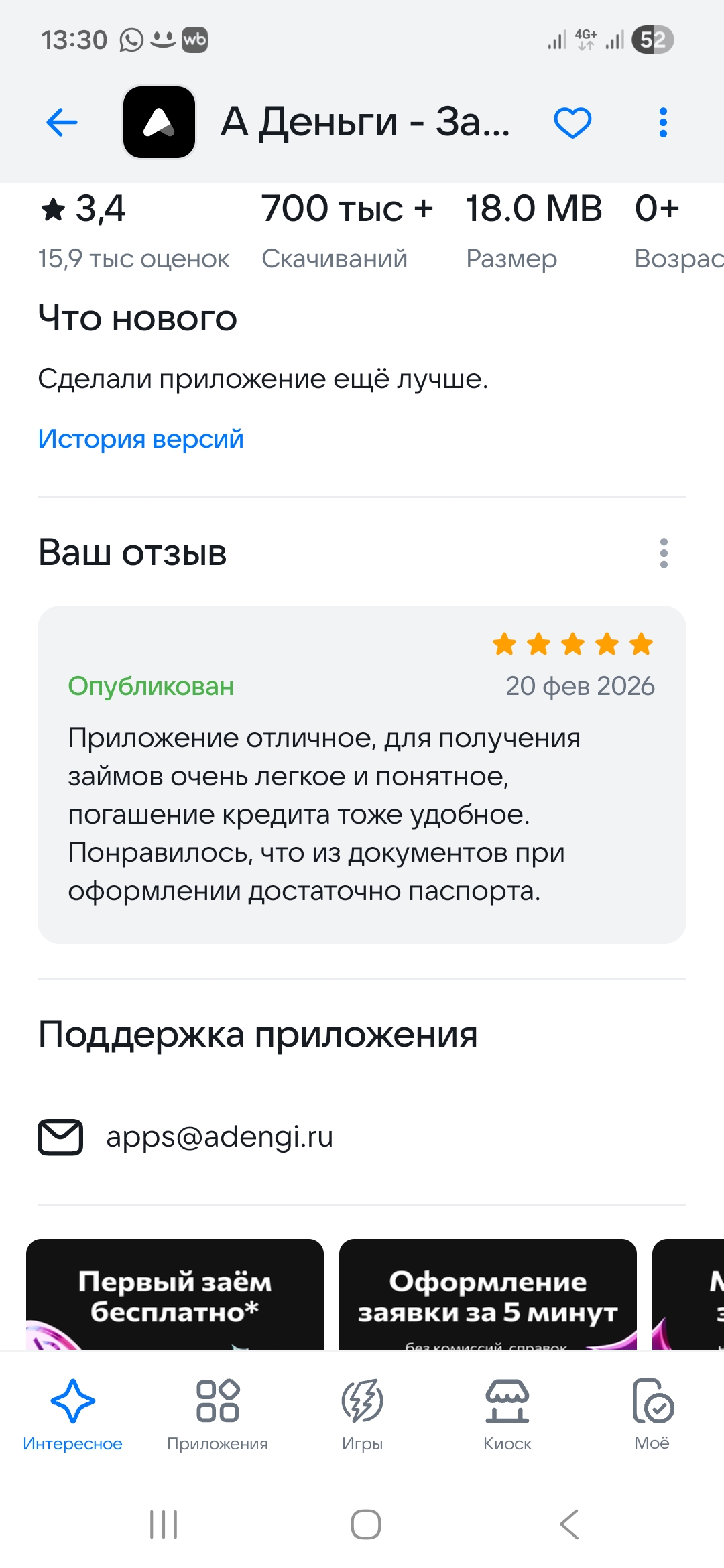Add the app to favorites with heart icon
The width and height of the screenshot is (724, 1568).
(x=572, y=123)
